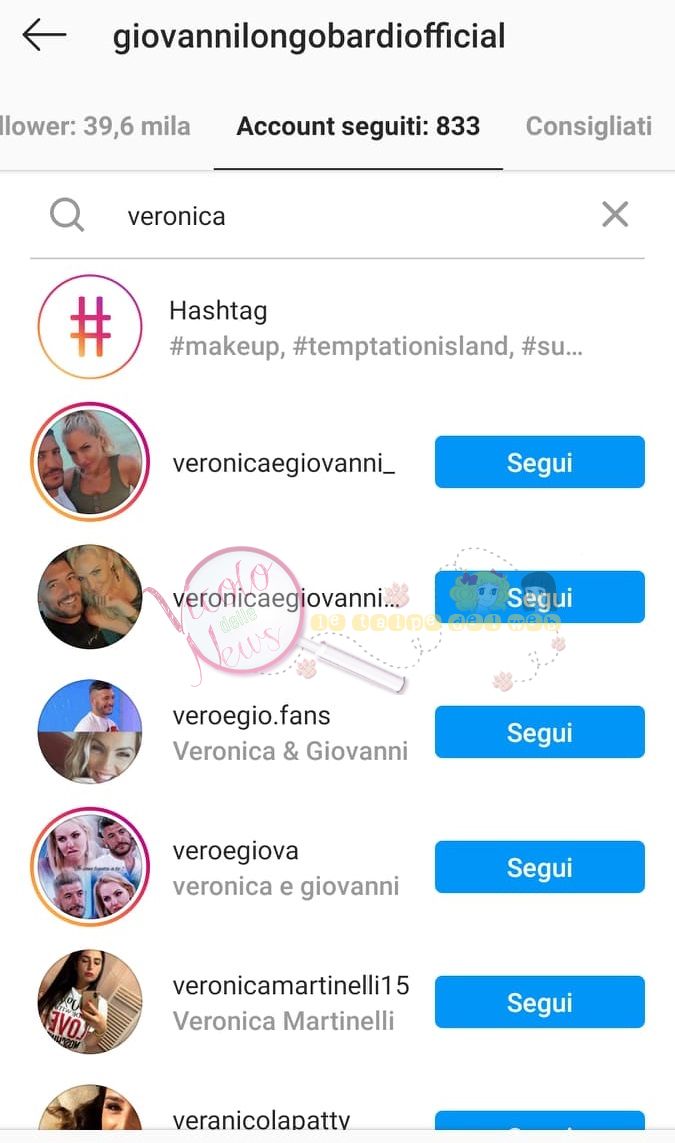Clear the search text with X
The height and width of the screenshot is (1143, 675).
click(615, 214)
